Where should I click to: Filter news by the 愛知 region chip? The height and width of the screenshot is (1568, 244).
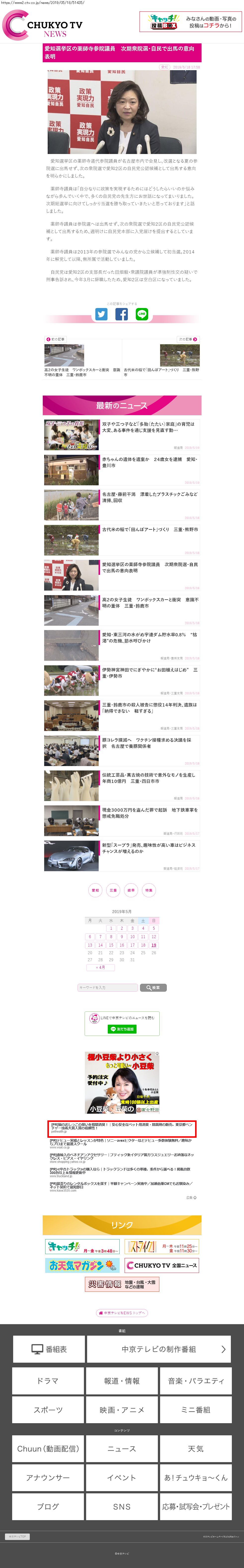click(95, 890)
